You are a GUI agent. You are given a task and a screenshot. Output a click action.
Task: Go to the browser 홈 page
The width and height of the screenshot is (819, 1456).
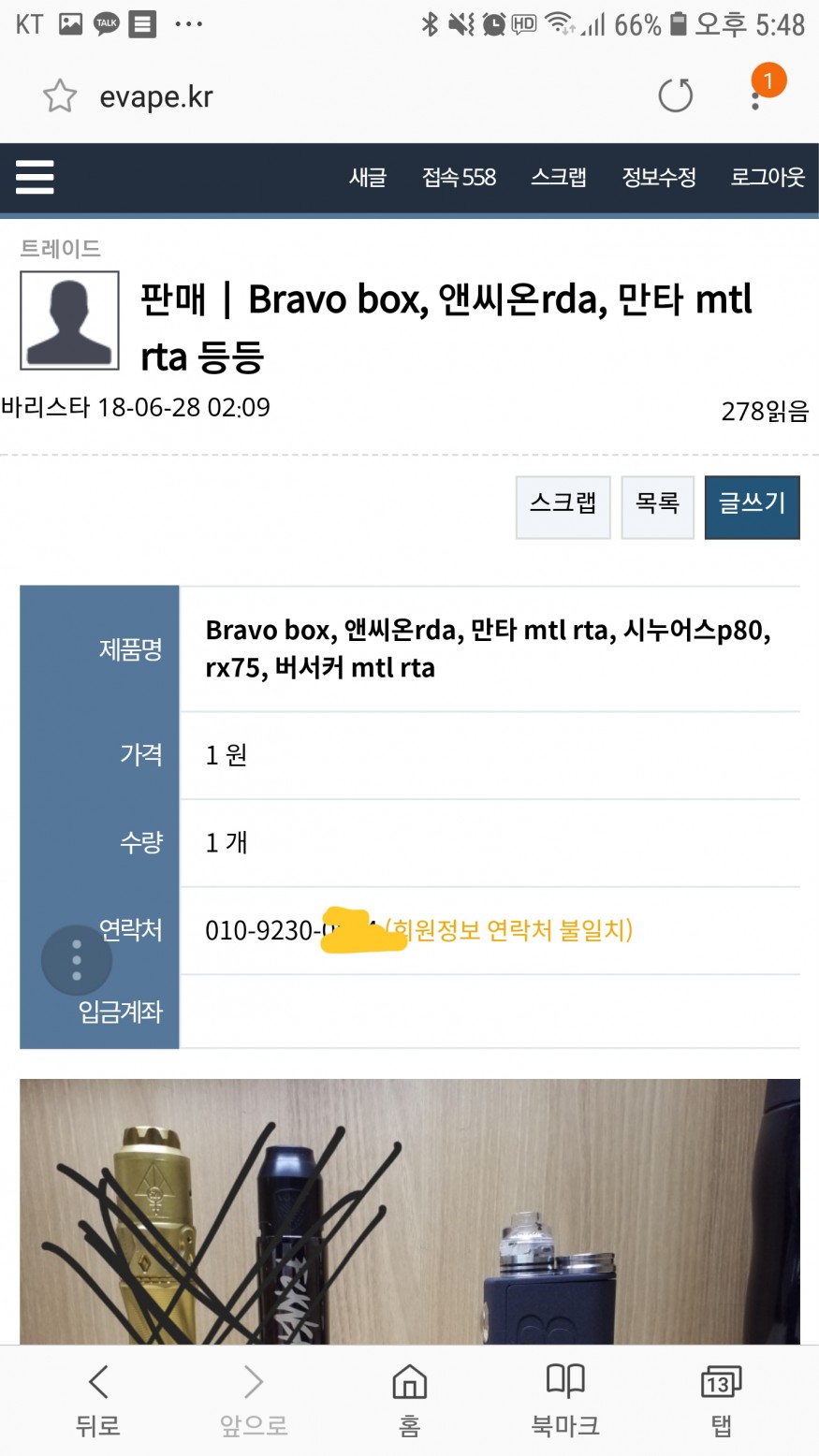pyautogui.click(x=409, y=1400)
